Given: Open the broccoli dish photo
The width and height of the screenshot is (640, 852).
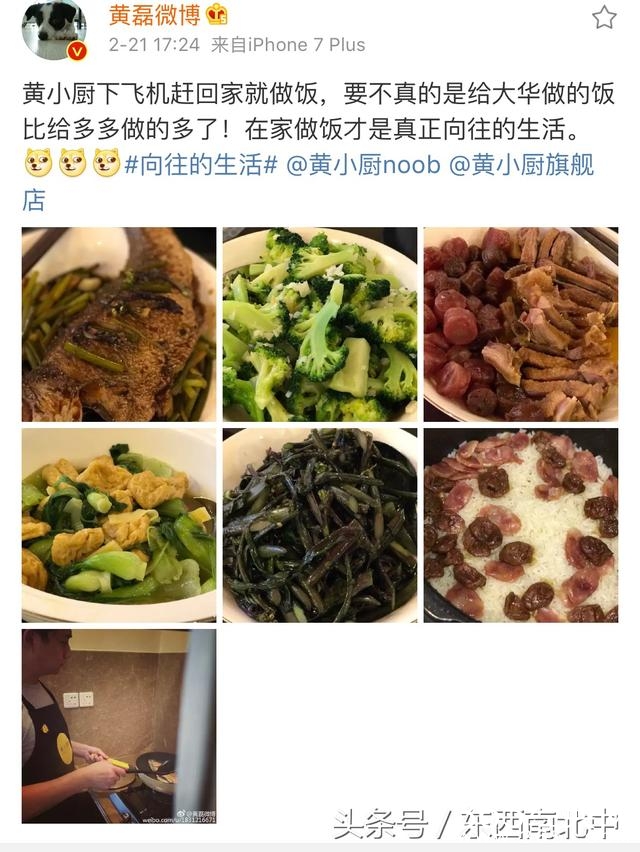Looking at the screenshot, I should pyautogui.click(x=320, y=324).
